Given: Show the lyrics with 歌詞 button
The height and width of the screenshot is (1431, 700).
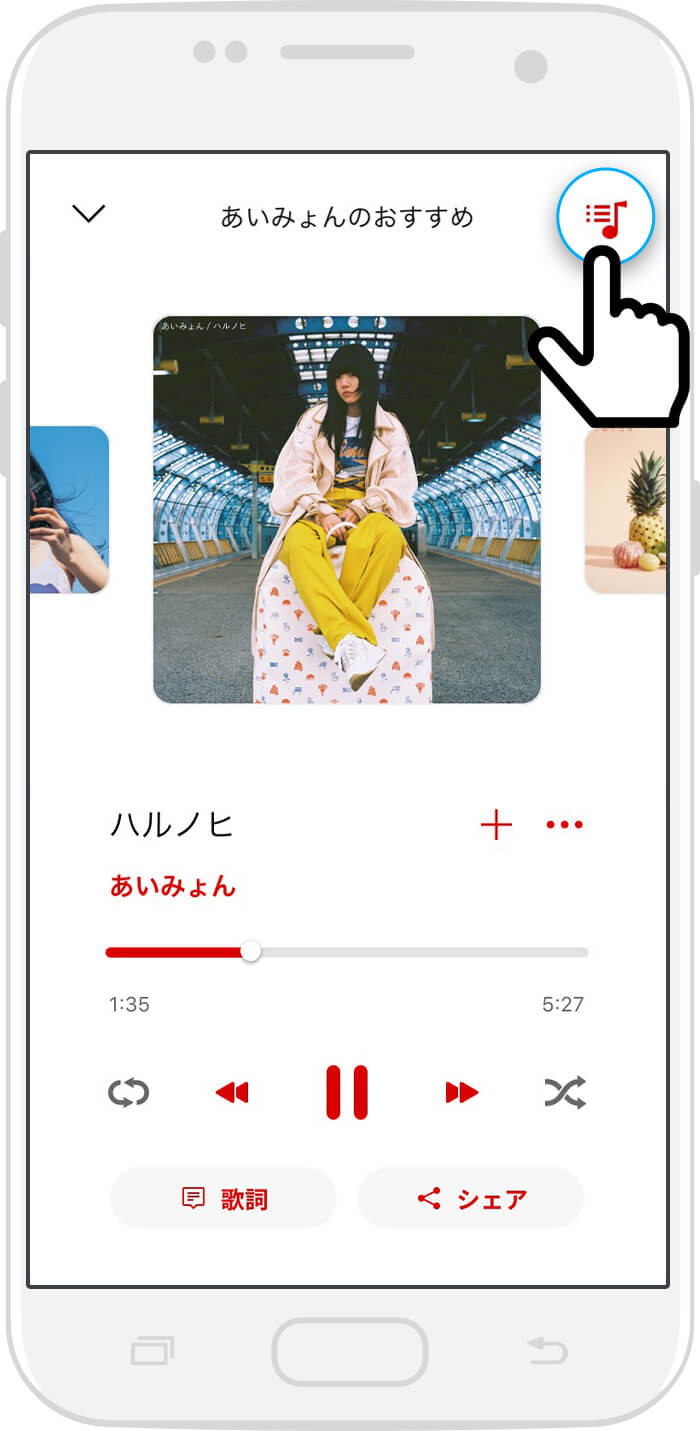Looking at the screenshot, I should 224,1198.
